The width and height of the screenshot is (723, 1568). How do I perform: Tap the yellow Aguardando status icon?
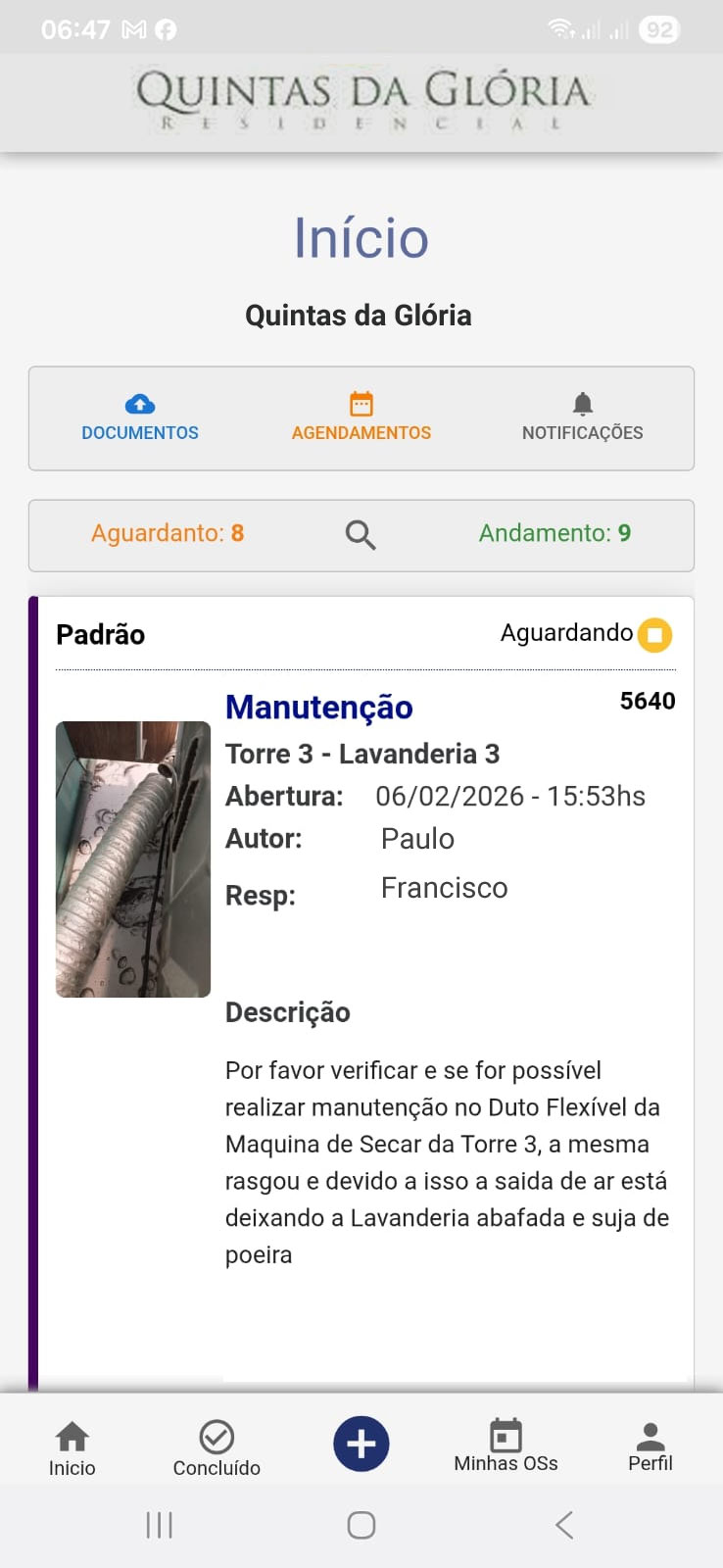coord(656,635)
